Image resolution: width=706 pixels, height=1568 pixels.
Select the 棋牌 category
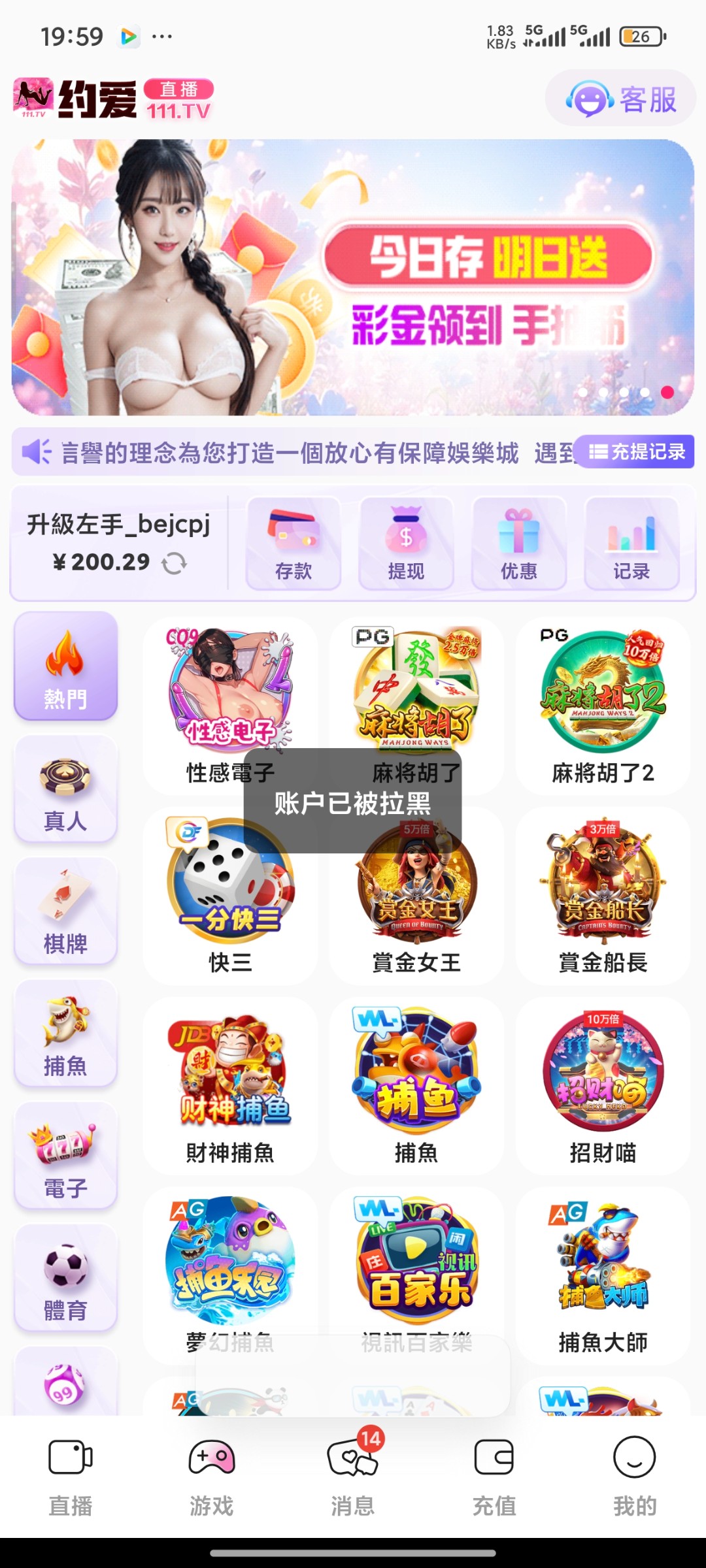tap(65, 911)
